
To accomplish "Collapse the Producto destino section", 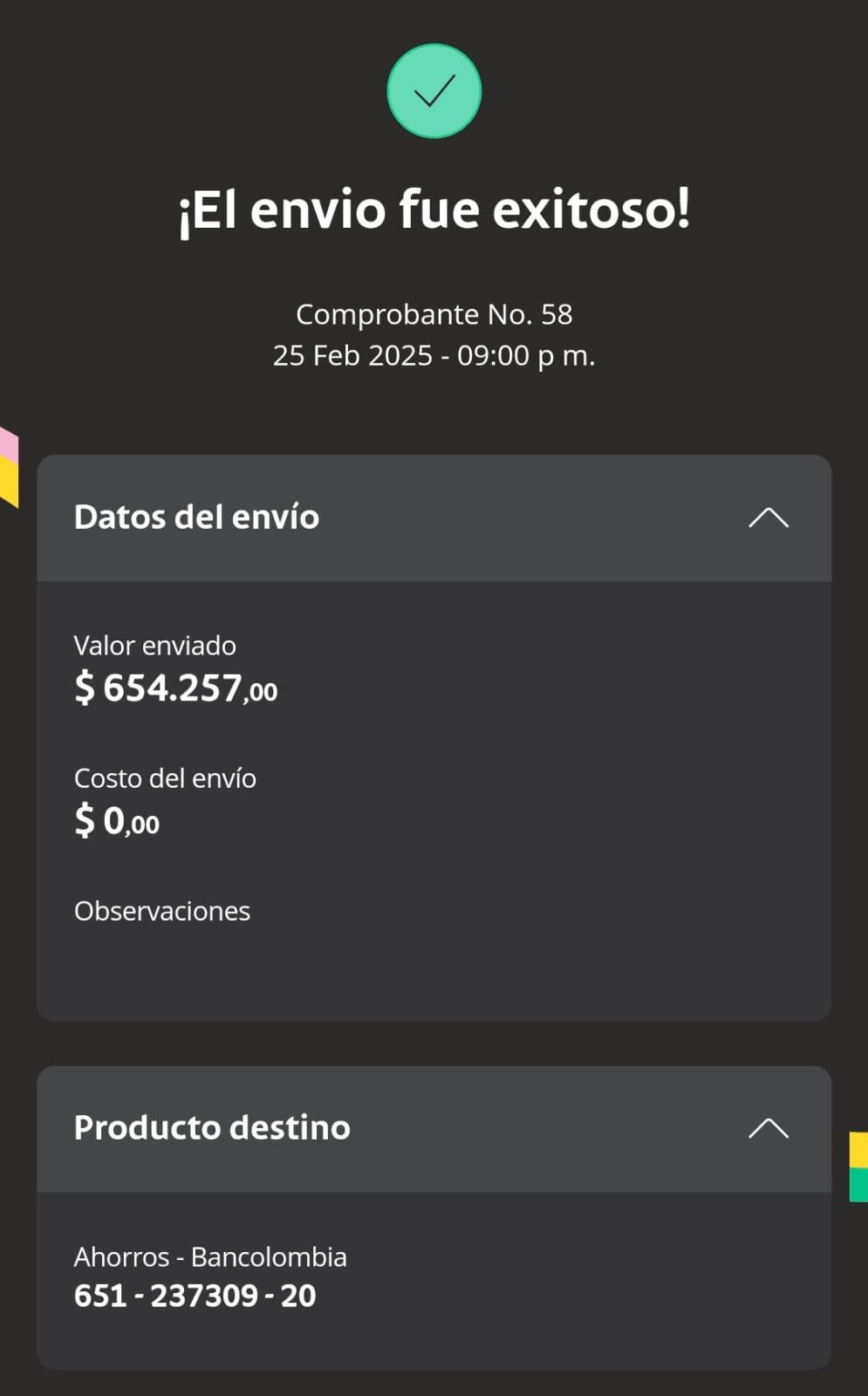I will pos(768,1128).
